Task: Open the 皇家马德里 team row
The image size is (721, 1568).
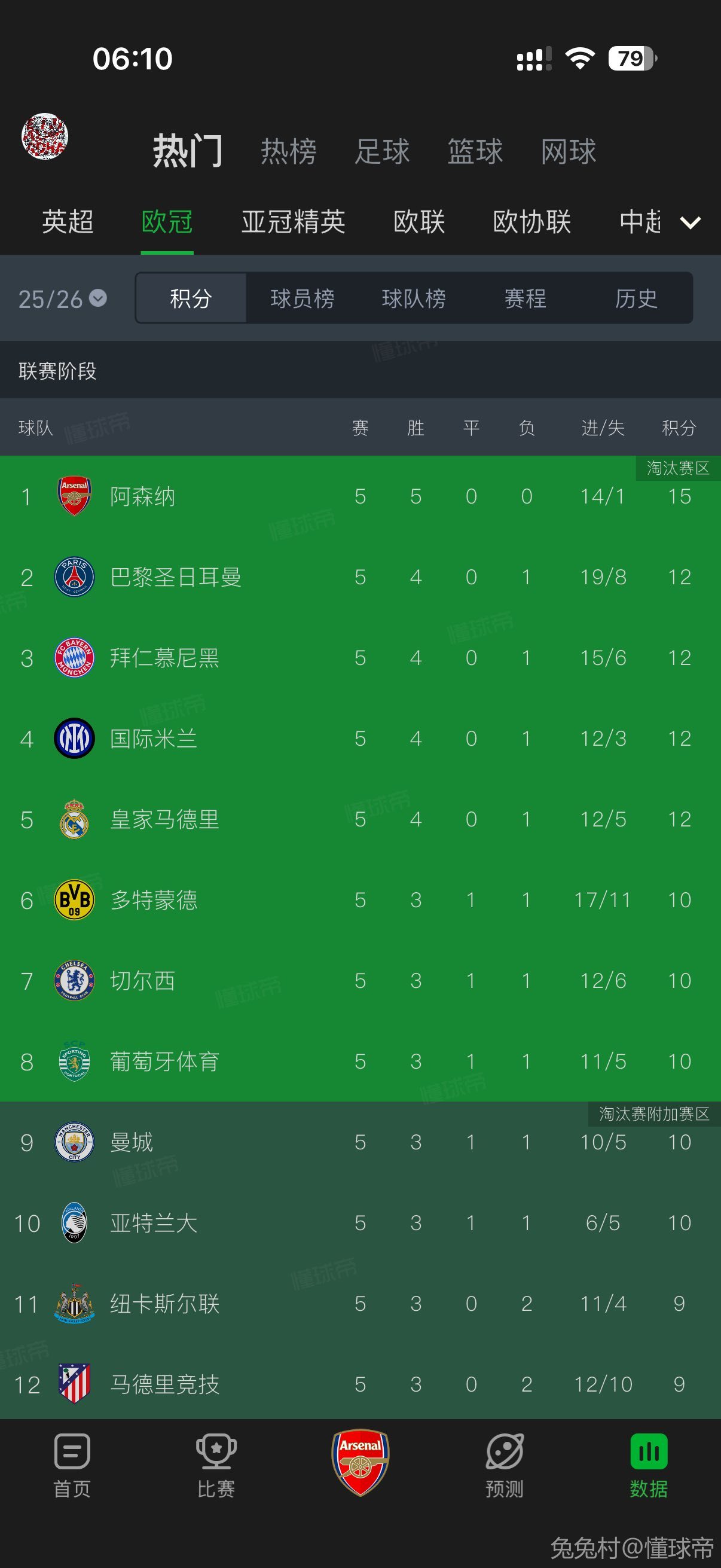Action: click(x=164, y=819)
